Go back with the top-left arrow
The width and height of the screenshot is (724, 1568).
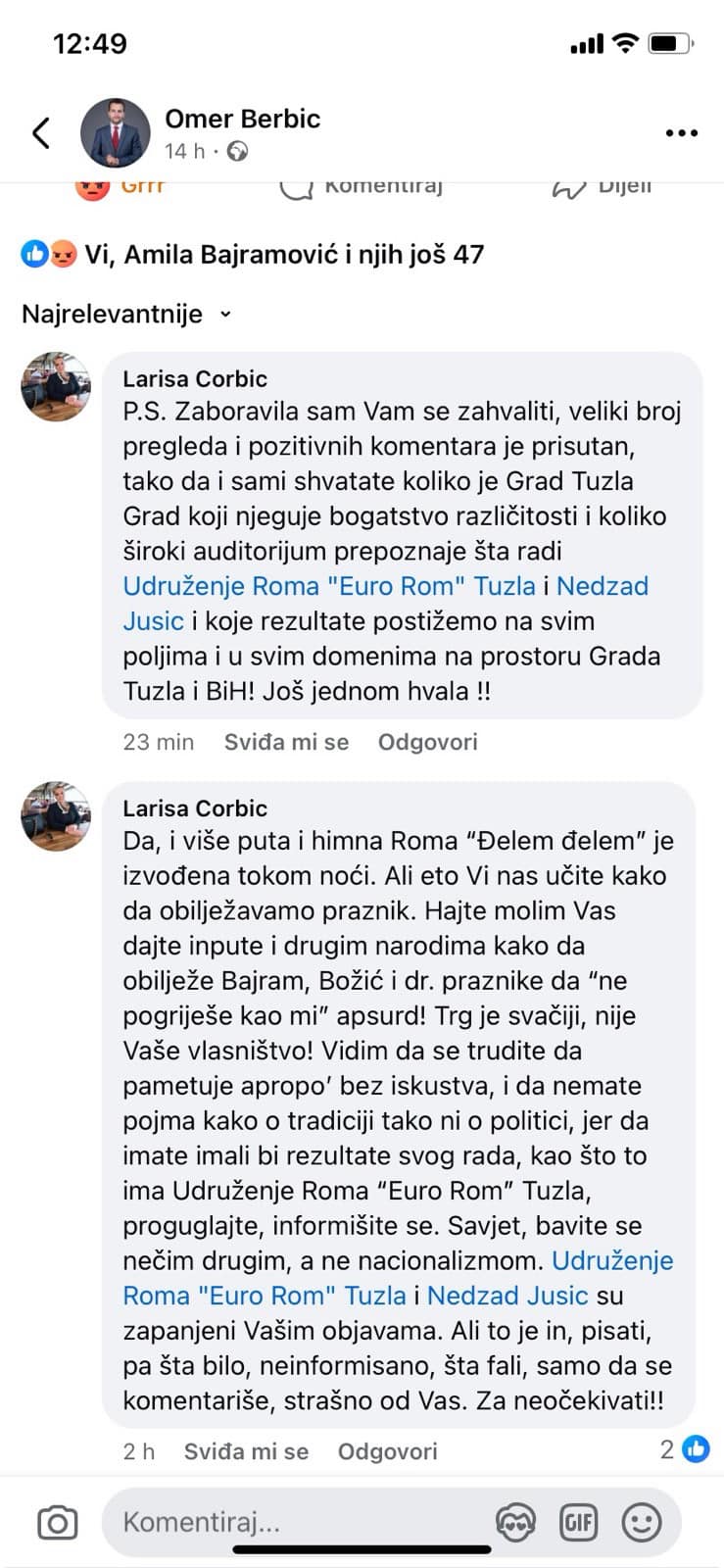tap(41, 133)
